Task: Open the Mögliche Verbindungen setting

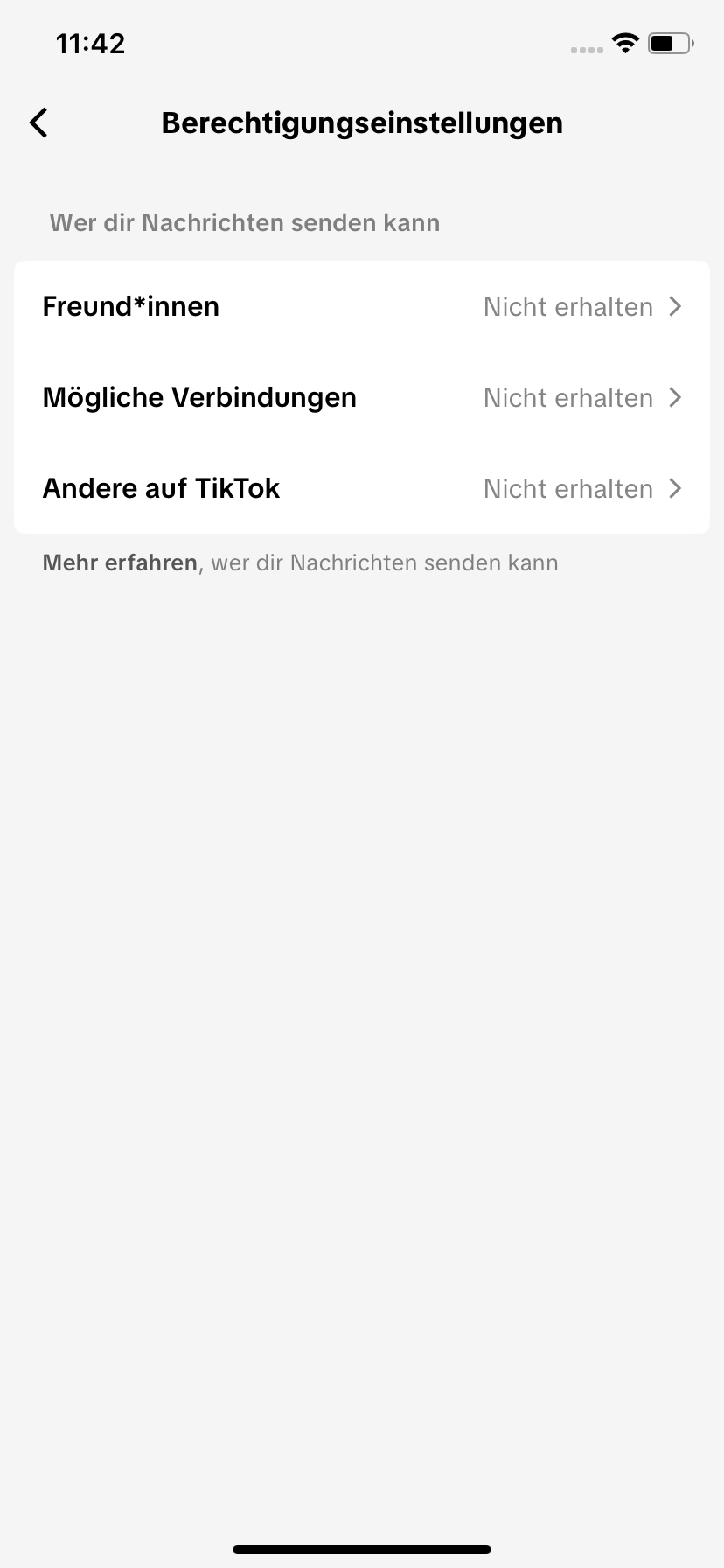Action: pyautogui.click(x=362, y=397)
